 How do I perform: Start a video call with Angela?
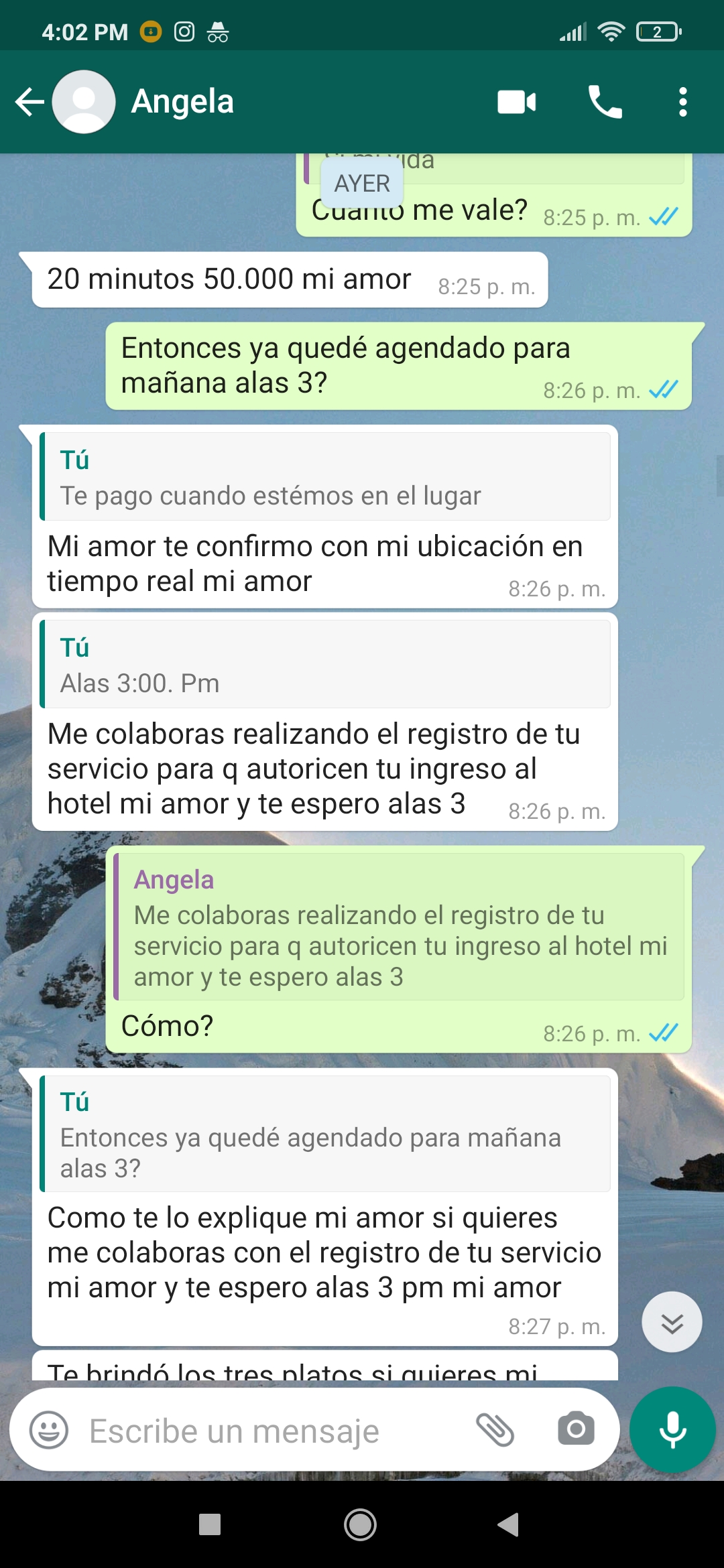point(517,102)
